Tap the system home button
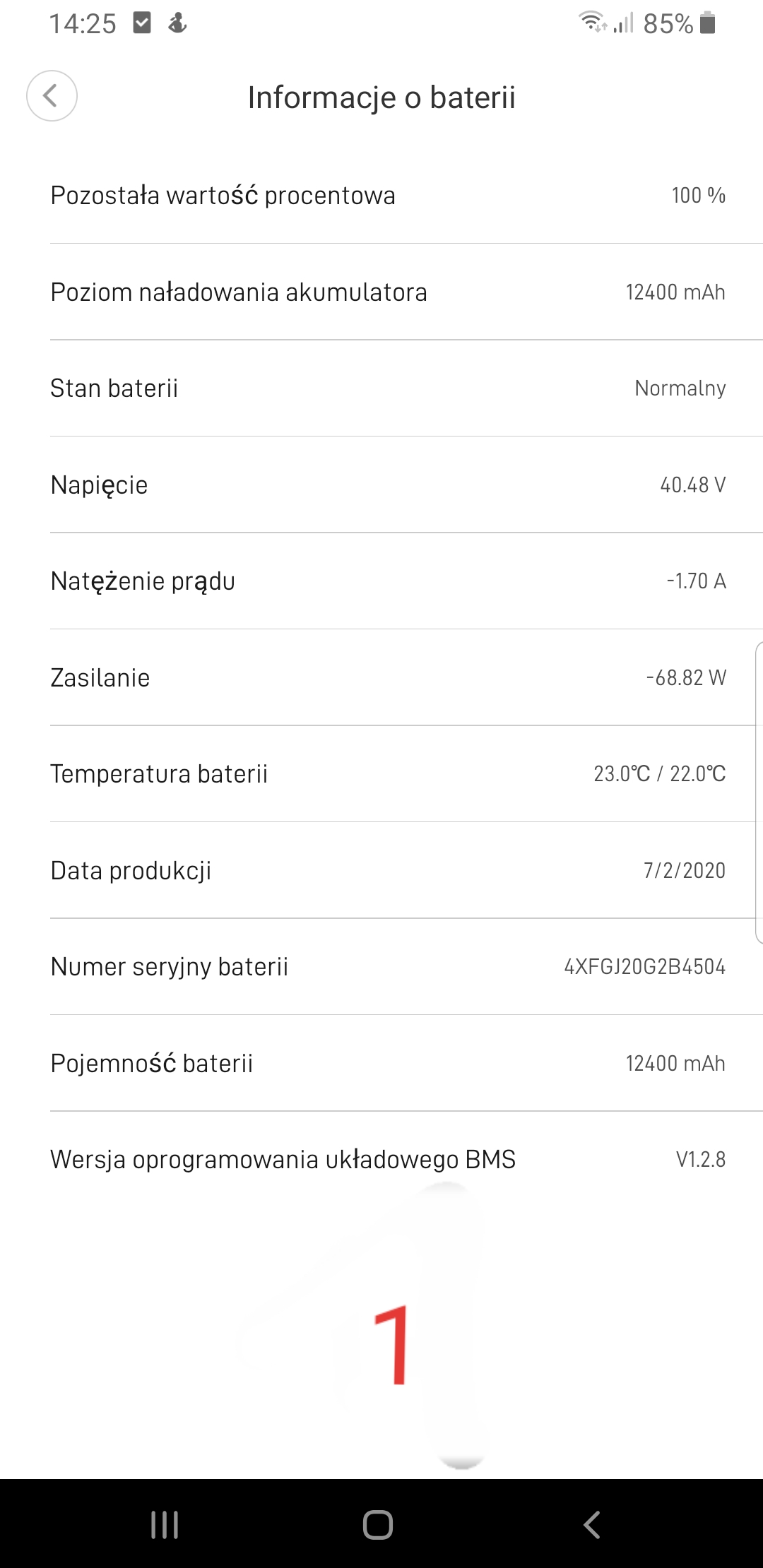The height and width of the screenshot is (1568, 763). (378, 1524)
